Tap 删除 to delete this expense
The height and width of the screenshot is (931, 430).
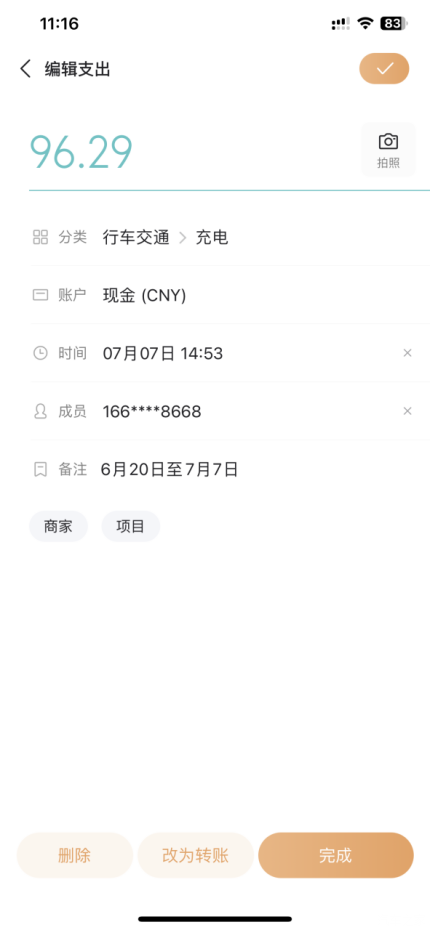[75, 855]
